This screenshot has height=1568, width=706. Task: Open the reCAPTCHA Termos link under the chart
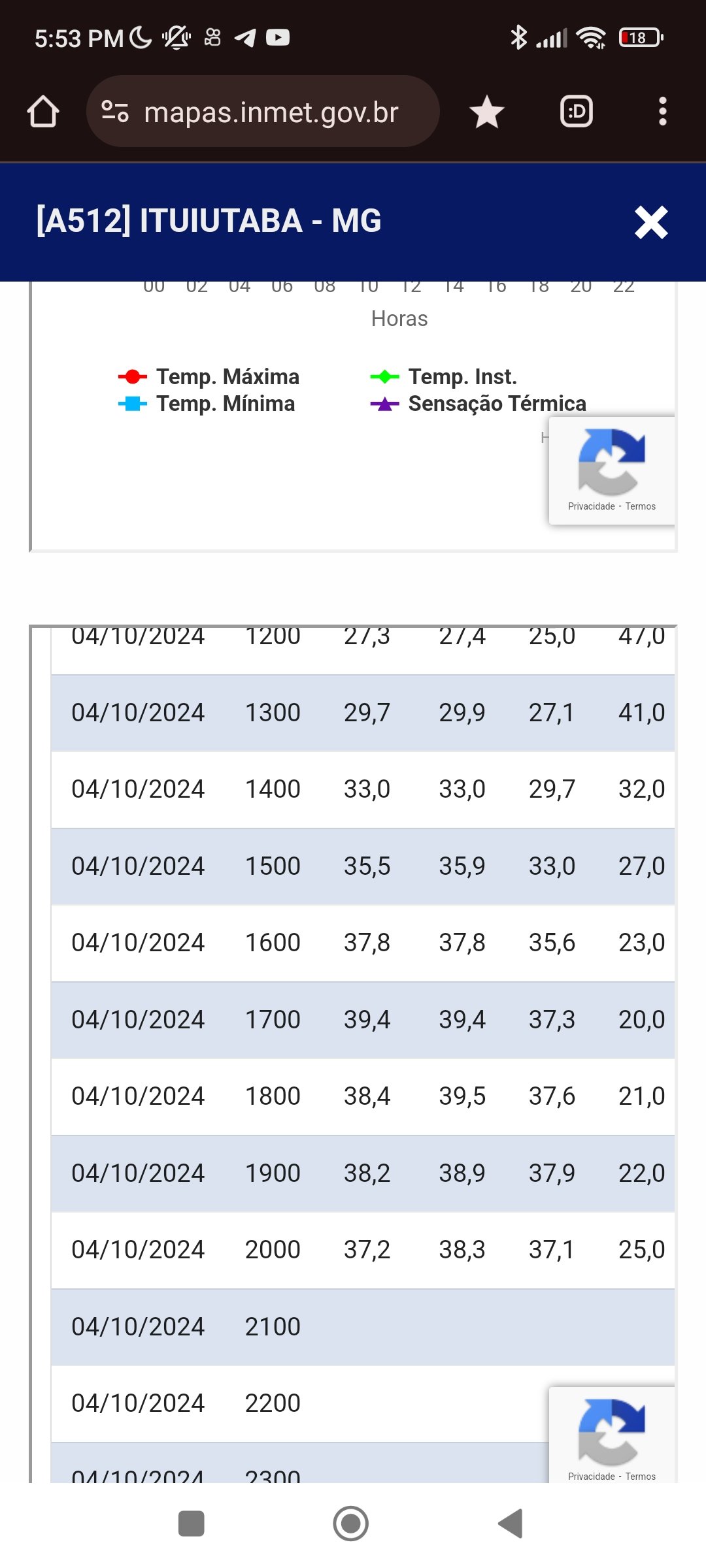pos(640,506)
